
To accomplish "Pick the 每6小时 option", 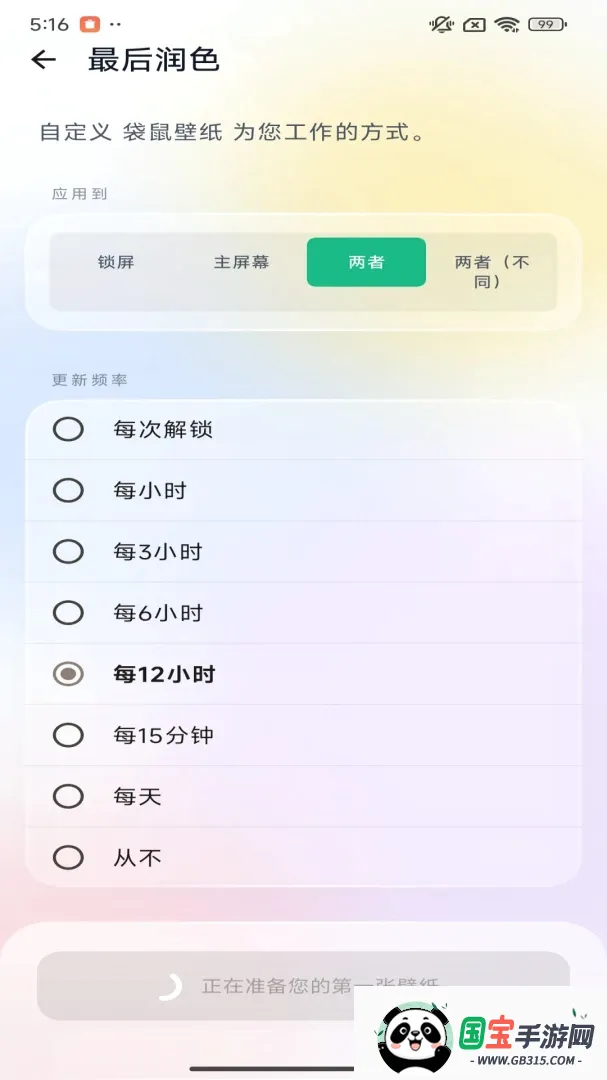I will [x=304, y=613].
